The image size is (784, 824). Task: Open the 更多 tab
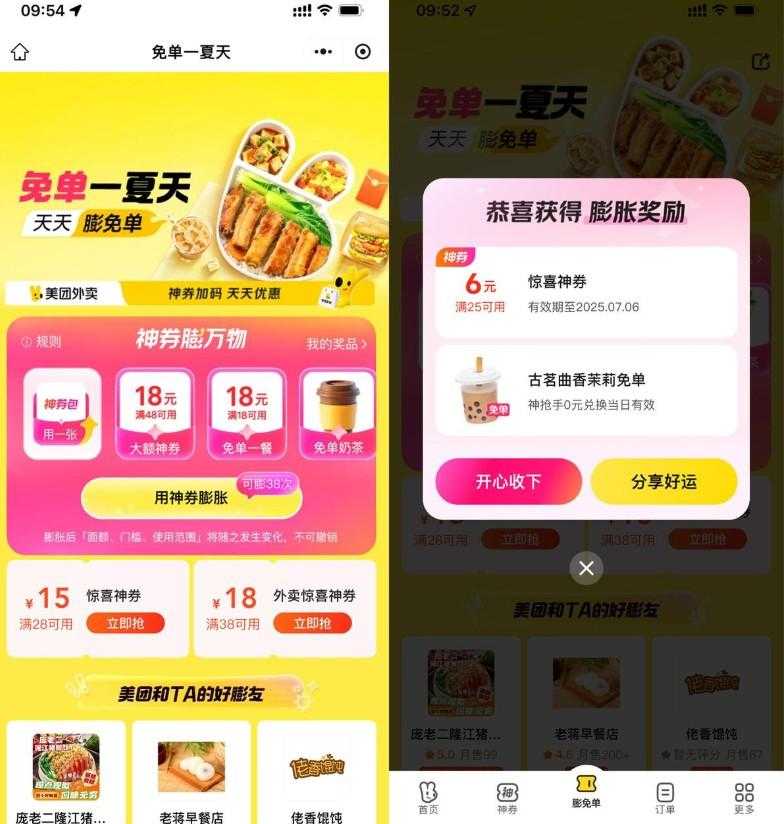click(744, 797)
